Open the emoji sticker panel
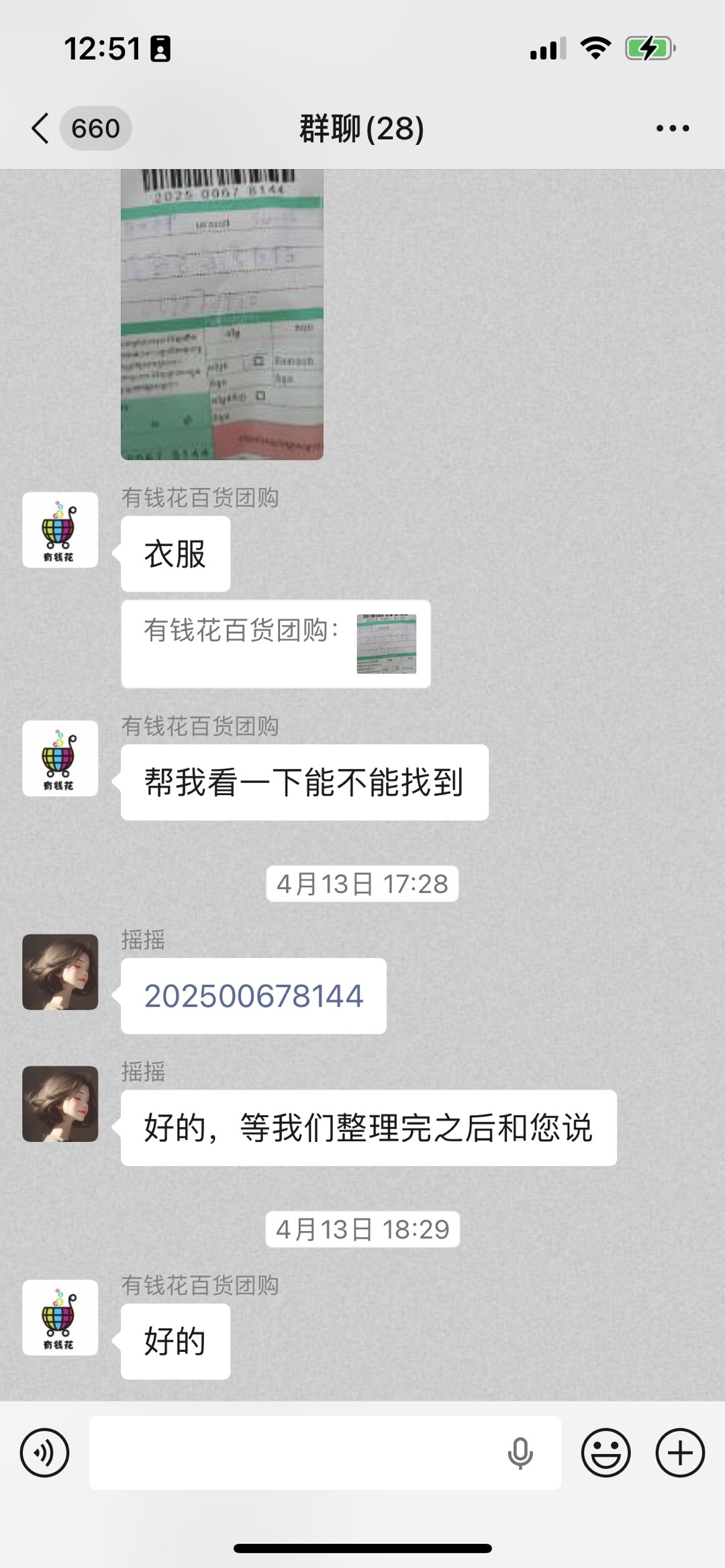The width and height of the screenshot is (725, 1568). [x=606, y=1453]
